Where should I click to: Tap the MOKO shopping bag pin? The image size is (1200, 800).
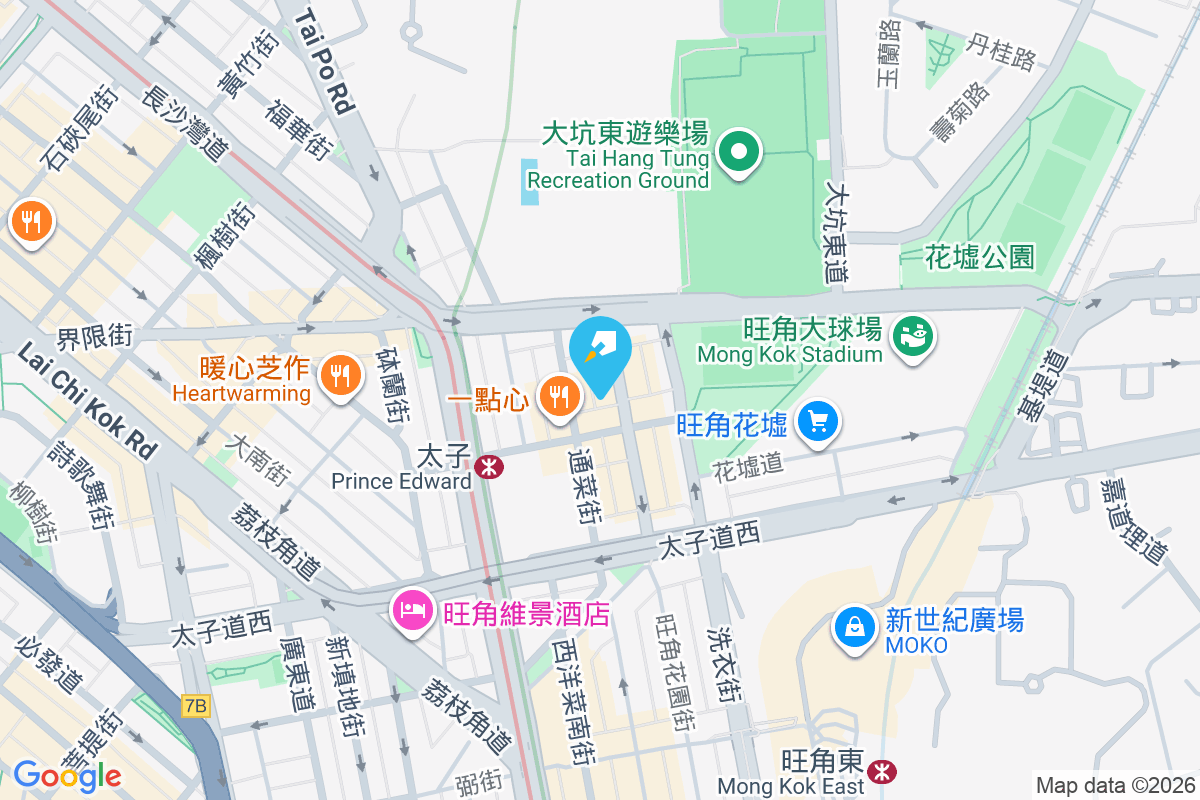tap(855, 629)
